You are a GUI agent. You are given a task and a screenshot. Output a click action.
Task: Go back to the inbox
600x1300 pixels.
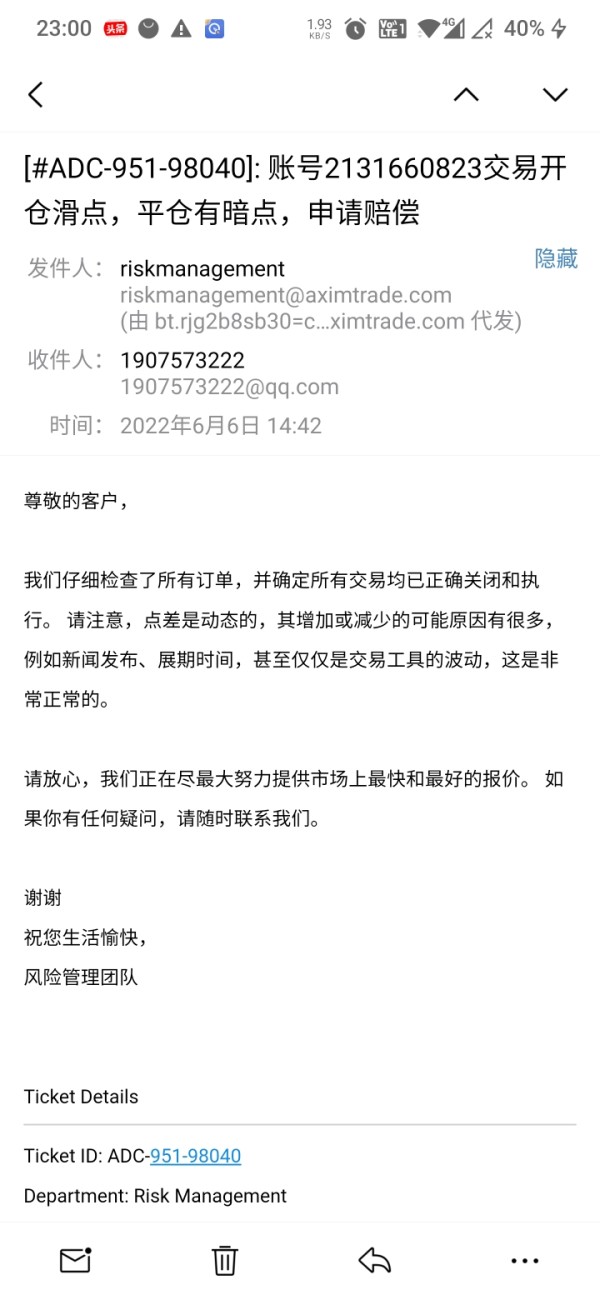click(x=36, y=95)
